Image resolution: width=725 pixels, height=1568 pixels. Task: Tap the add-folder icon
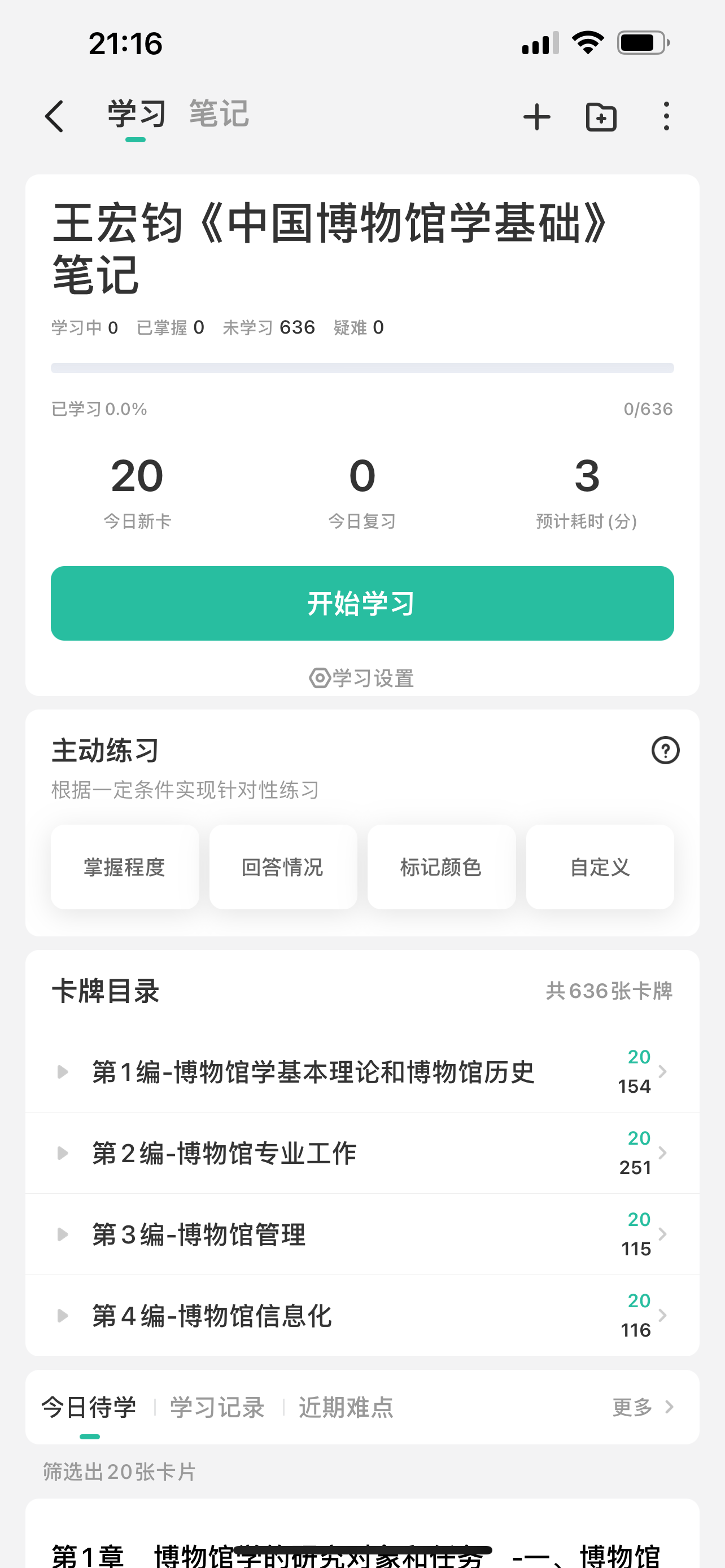(601, 116)
